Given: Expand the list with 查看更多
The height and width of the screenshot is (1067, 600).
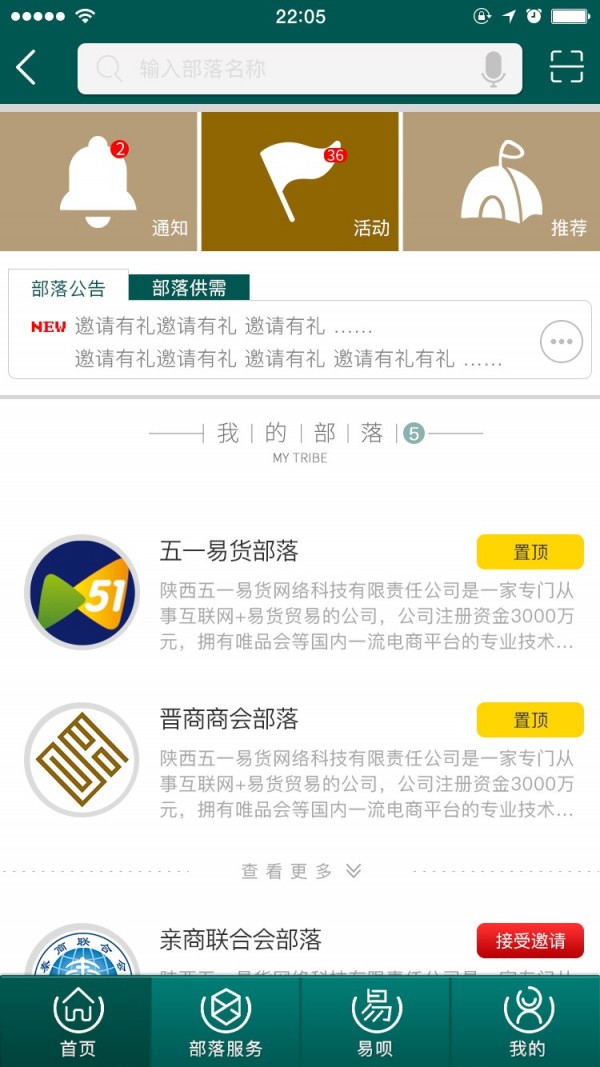Looking at the screenshot, I should (x=301, y=871).
